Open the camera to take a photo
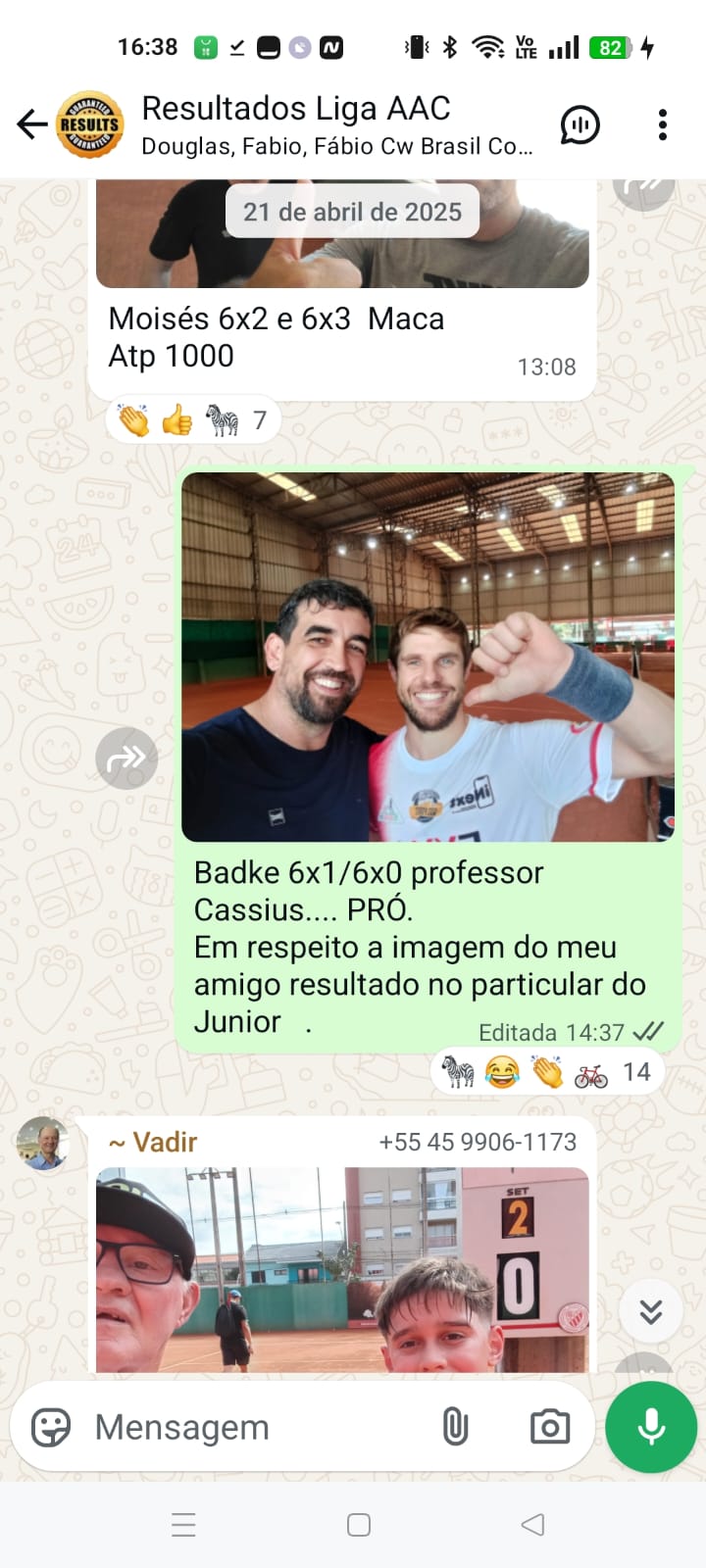This screenshot has width=706, height=1568. click(x=549, y=1427)
